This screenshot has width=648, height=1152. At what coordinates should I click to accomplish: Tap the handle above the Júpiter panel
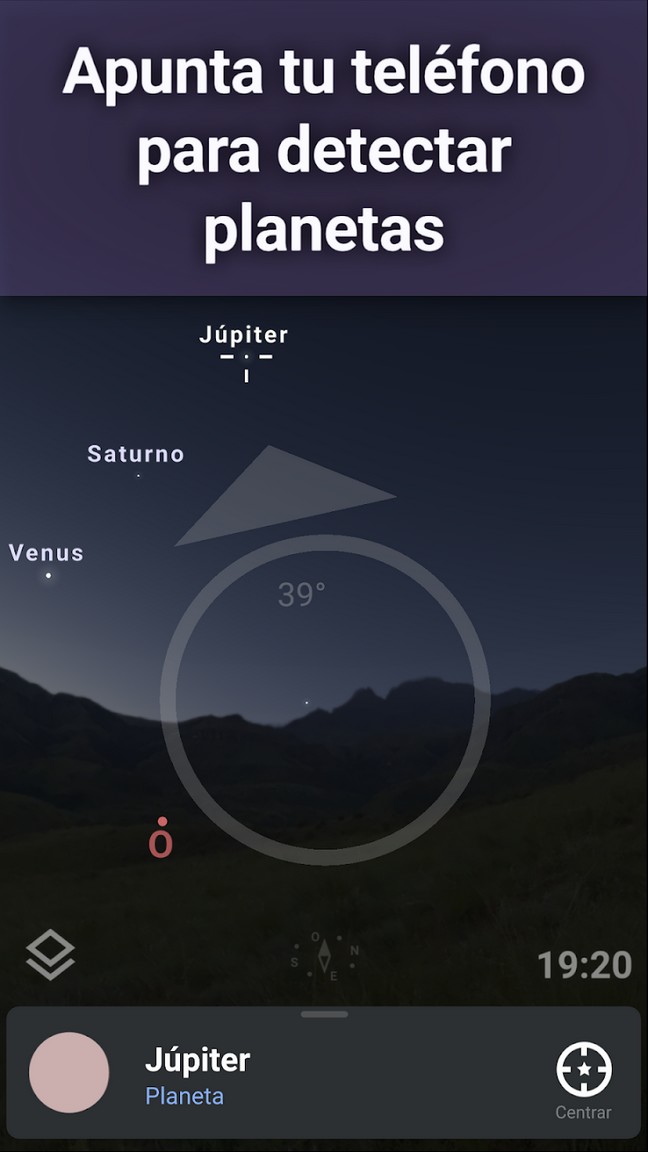click(324, 1015)
